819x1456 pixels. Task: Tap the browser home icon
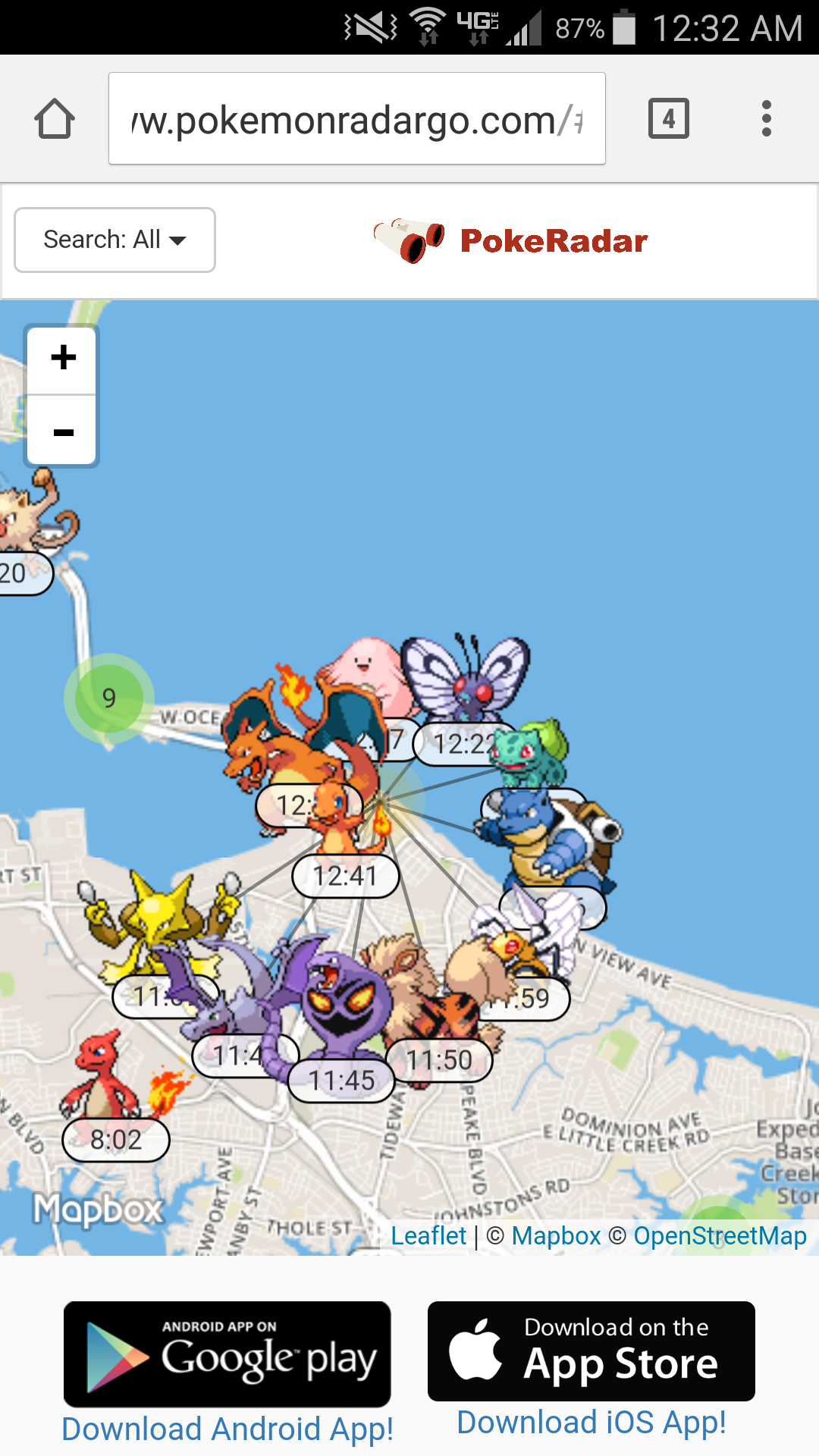click(55, 119)
